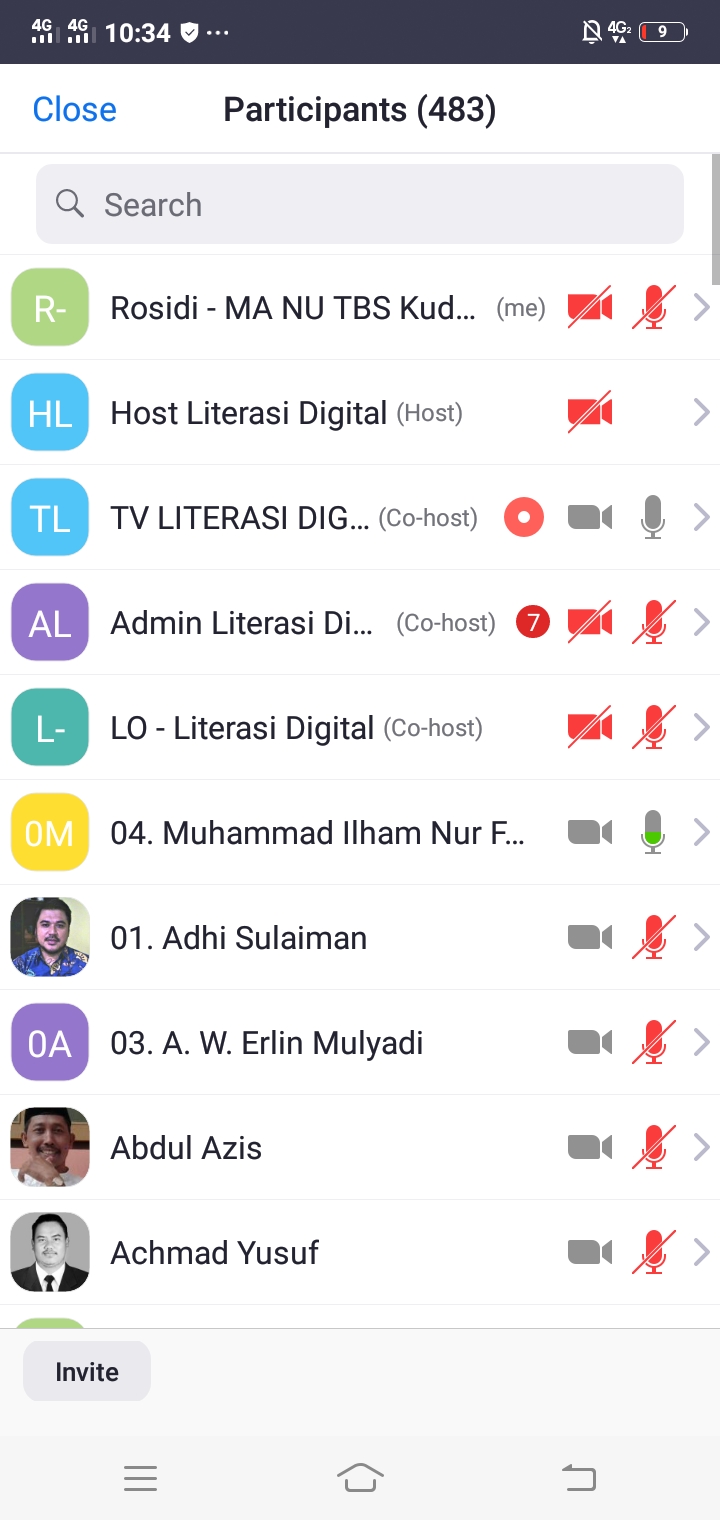Select TV LITERASI DIG co-host row
720x1520 pixels.
point(240,518)
